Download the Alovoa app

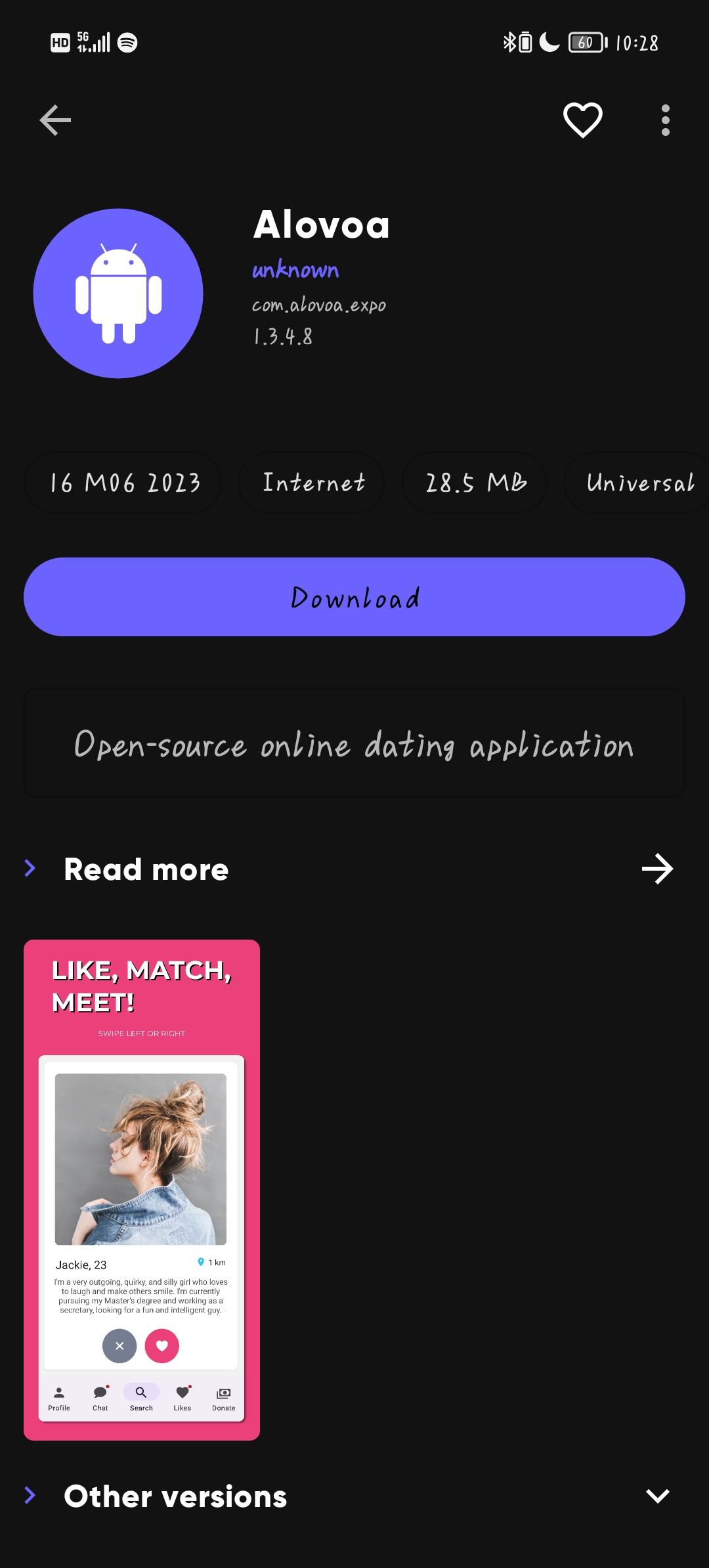click(354, 597)
